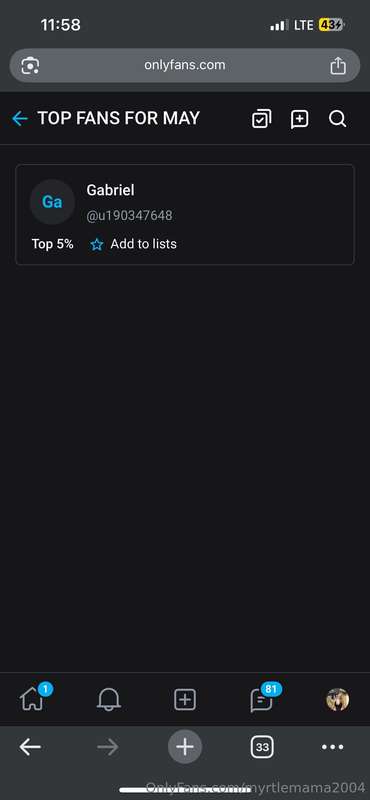This screenshot has width=370, height=800.
Task: Open search in Top Fans
Action: [337, 119]
